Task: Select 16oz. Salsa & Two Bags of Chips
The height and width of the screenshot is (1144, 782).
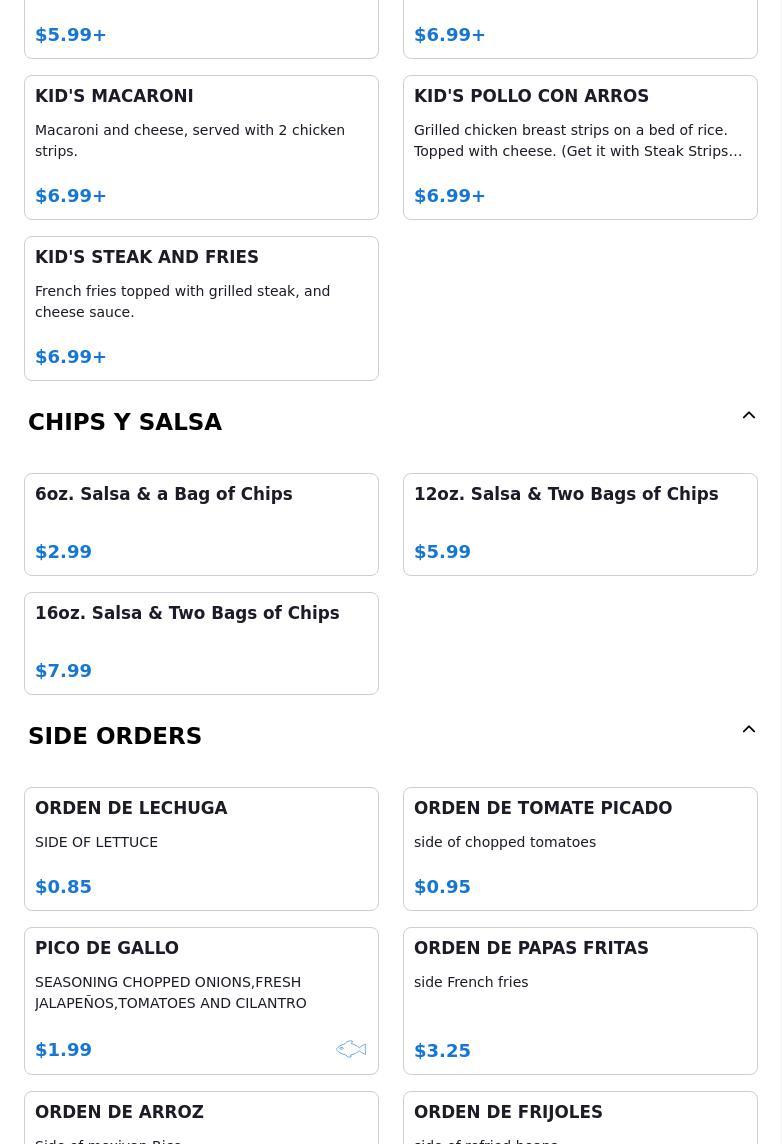Action: pyautogui.click(x=201, y=643)
